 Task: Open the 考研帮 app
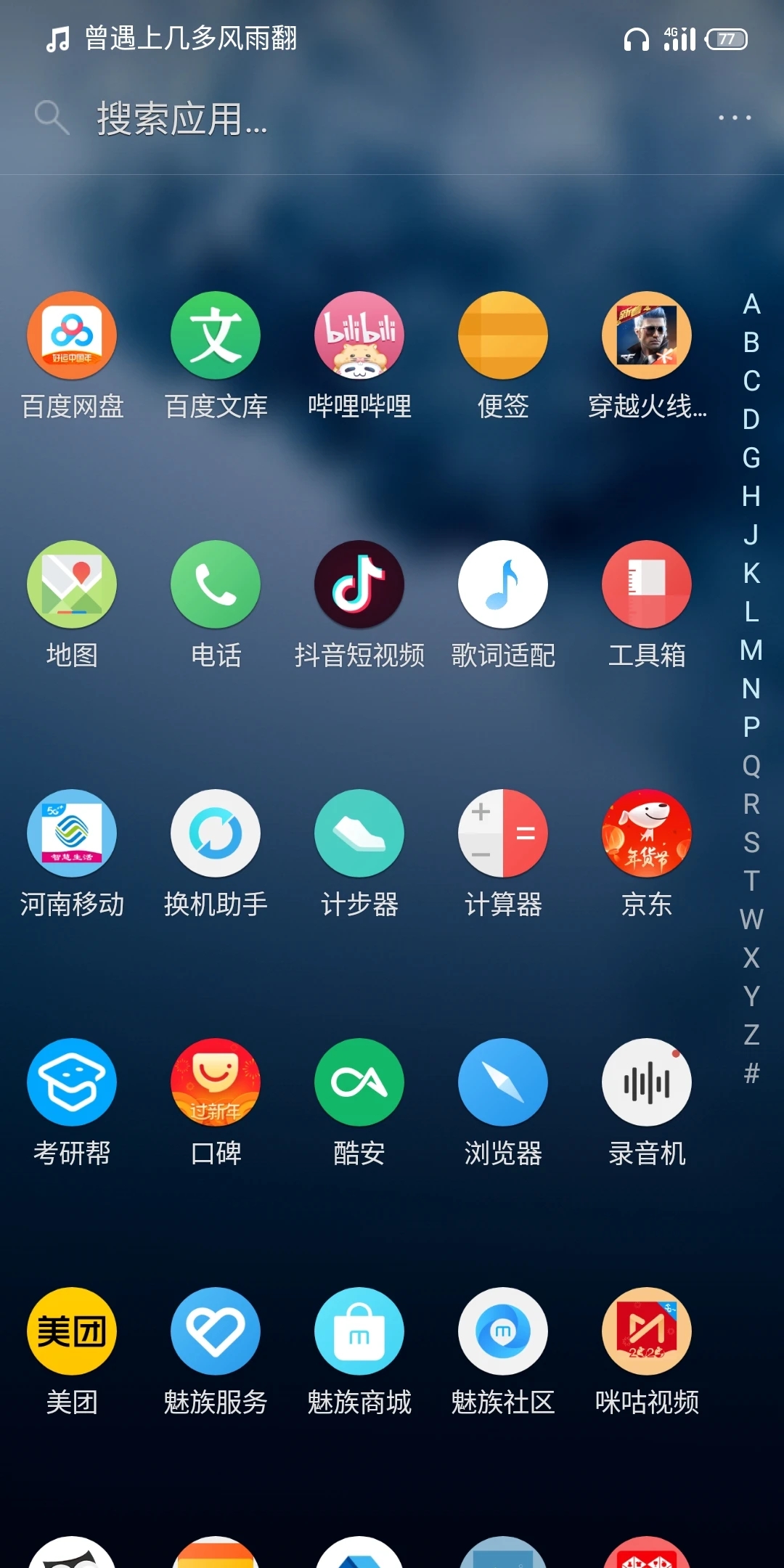(72, 1083)
